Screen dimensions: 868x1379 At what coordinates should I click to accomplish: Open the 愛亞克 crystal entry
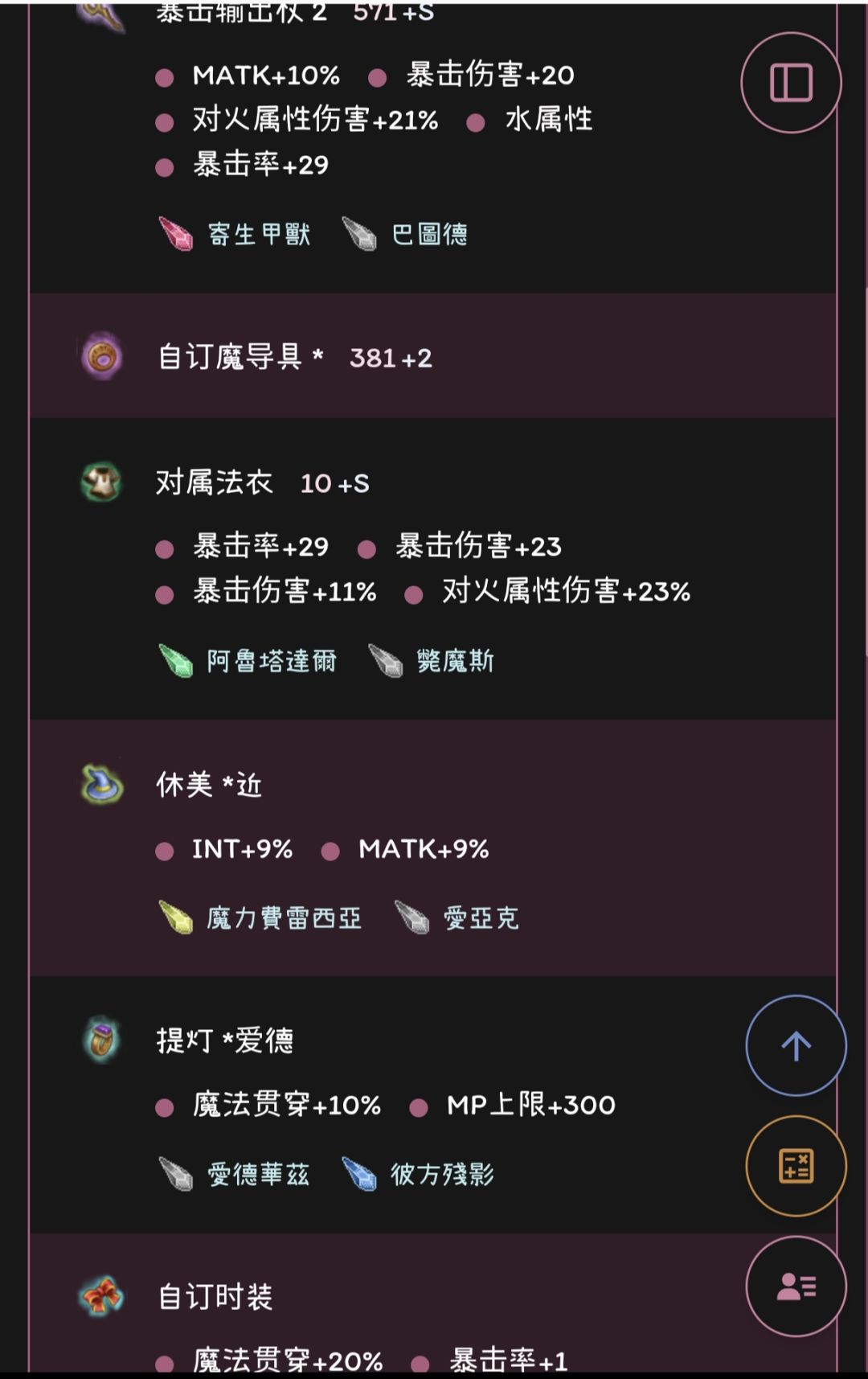point(482,917)
